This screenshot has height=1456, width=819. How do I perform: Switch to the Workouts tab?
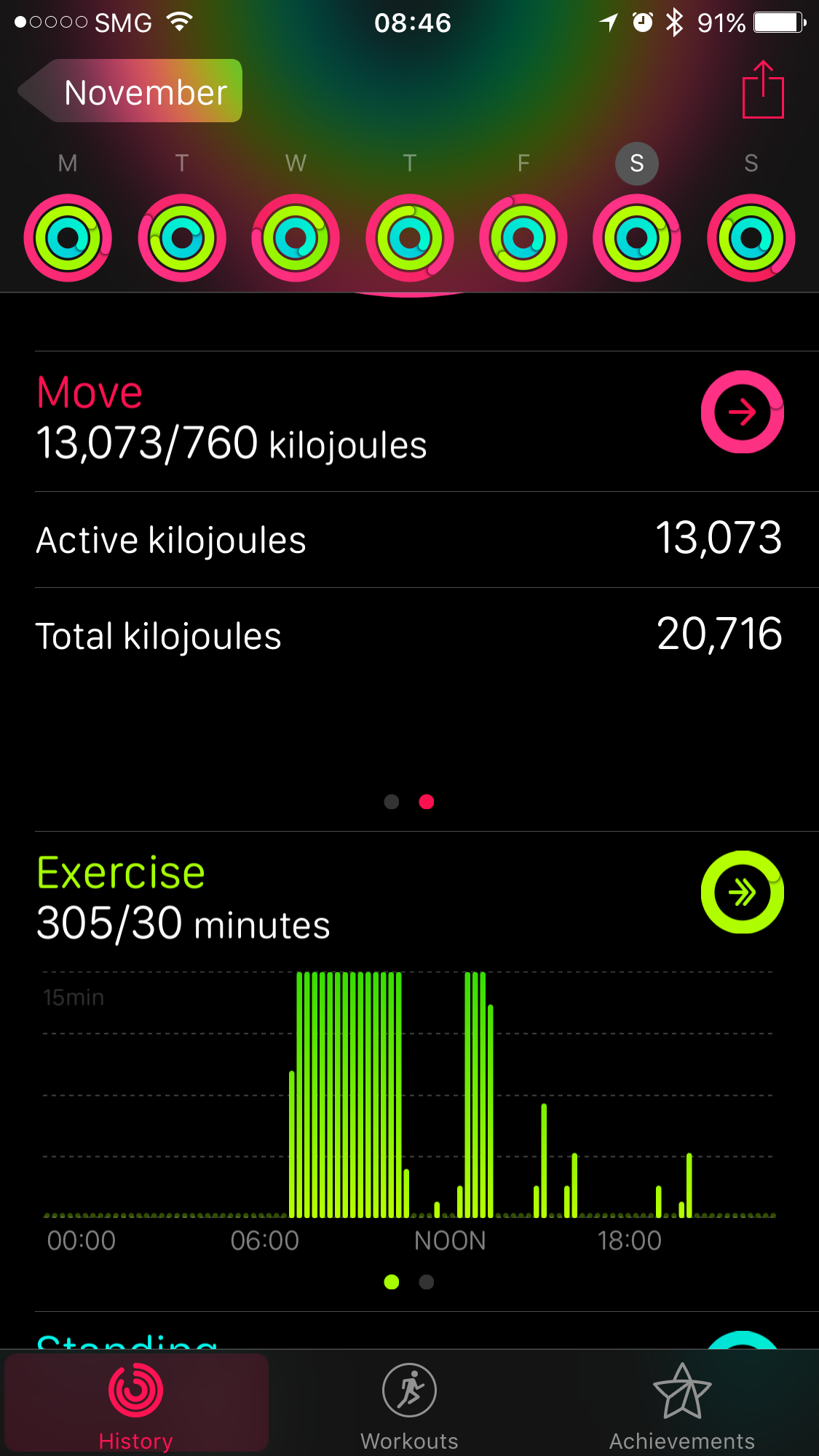pos(410,1406)
